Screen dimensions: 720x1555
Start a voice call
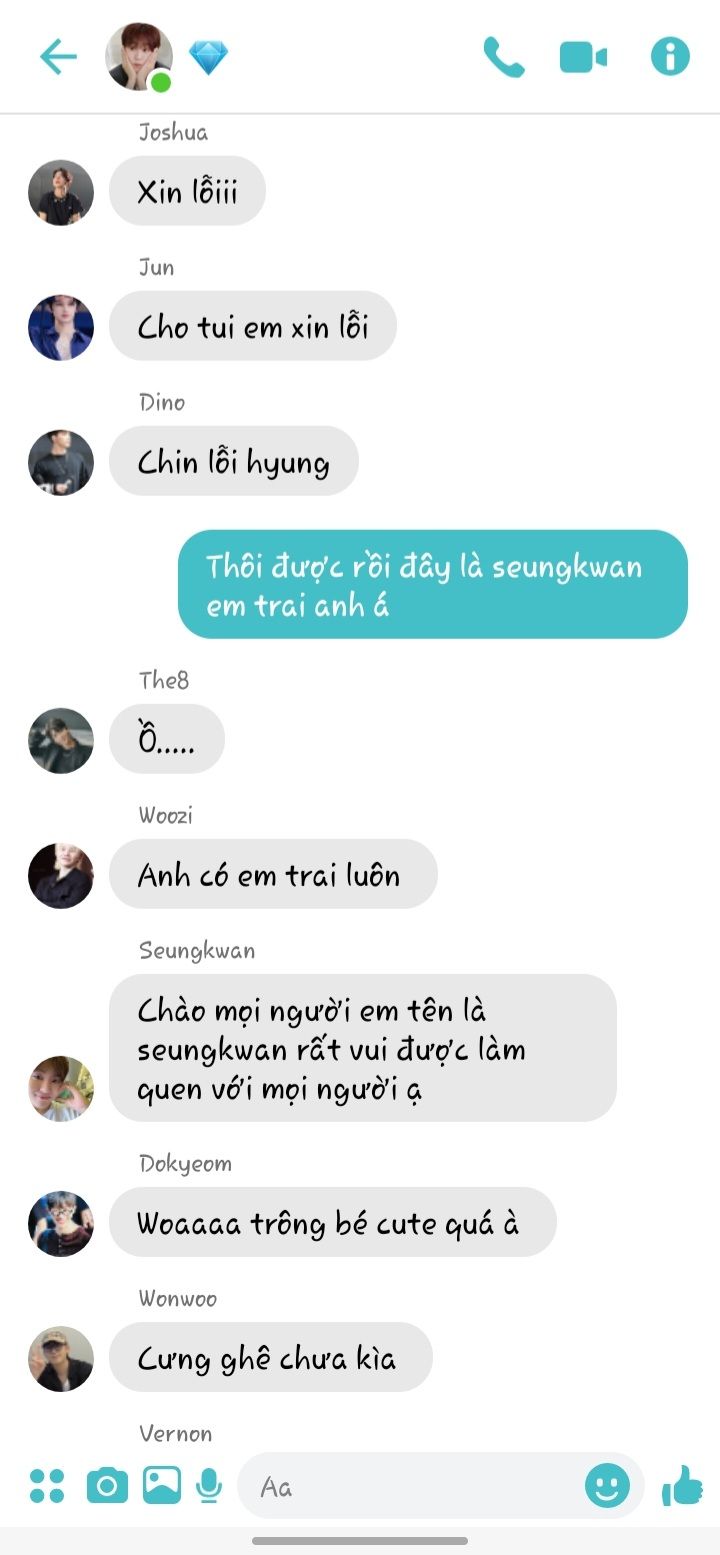point(504,57)
